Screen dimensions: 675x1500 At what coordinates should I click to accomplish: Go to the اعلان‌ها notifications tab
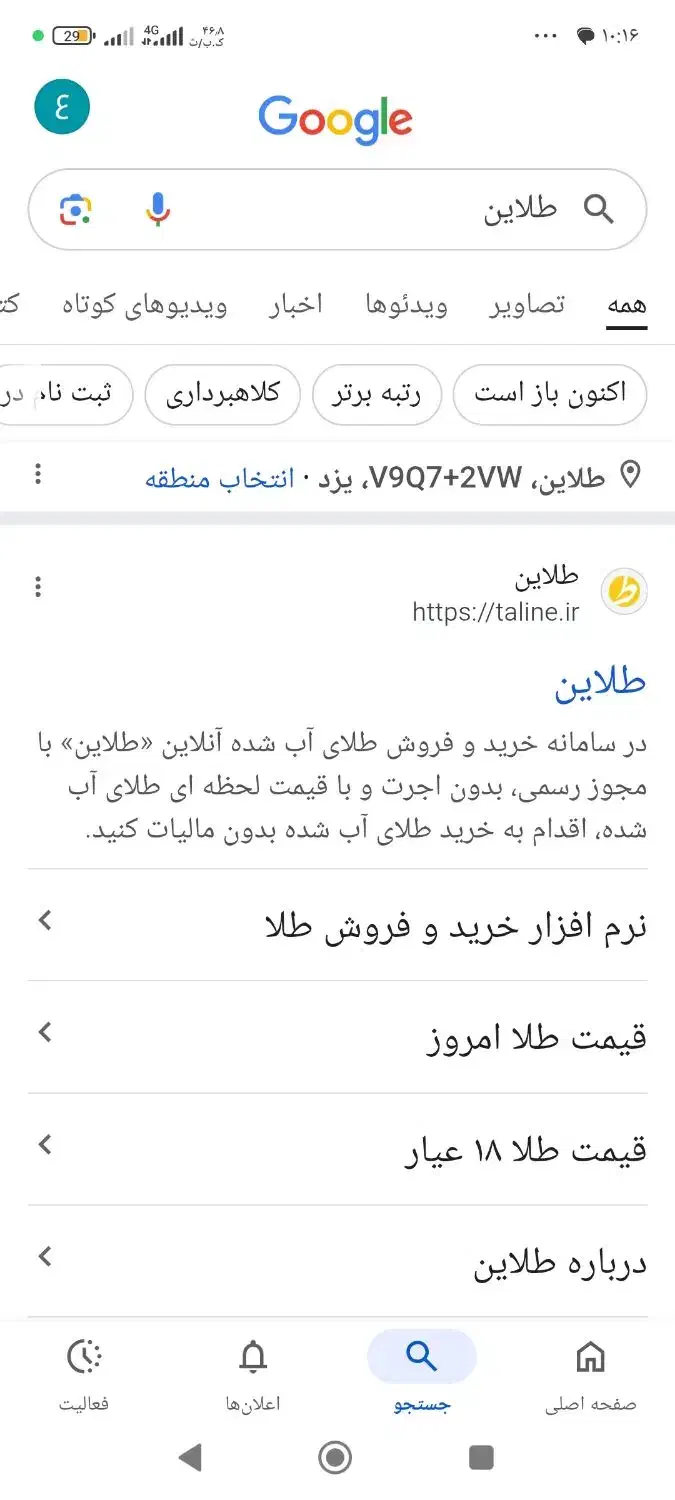point(254,1372)
